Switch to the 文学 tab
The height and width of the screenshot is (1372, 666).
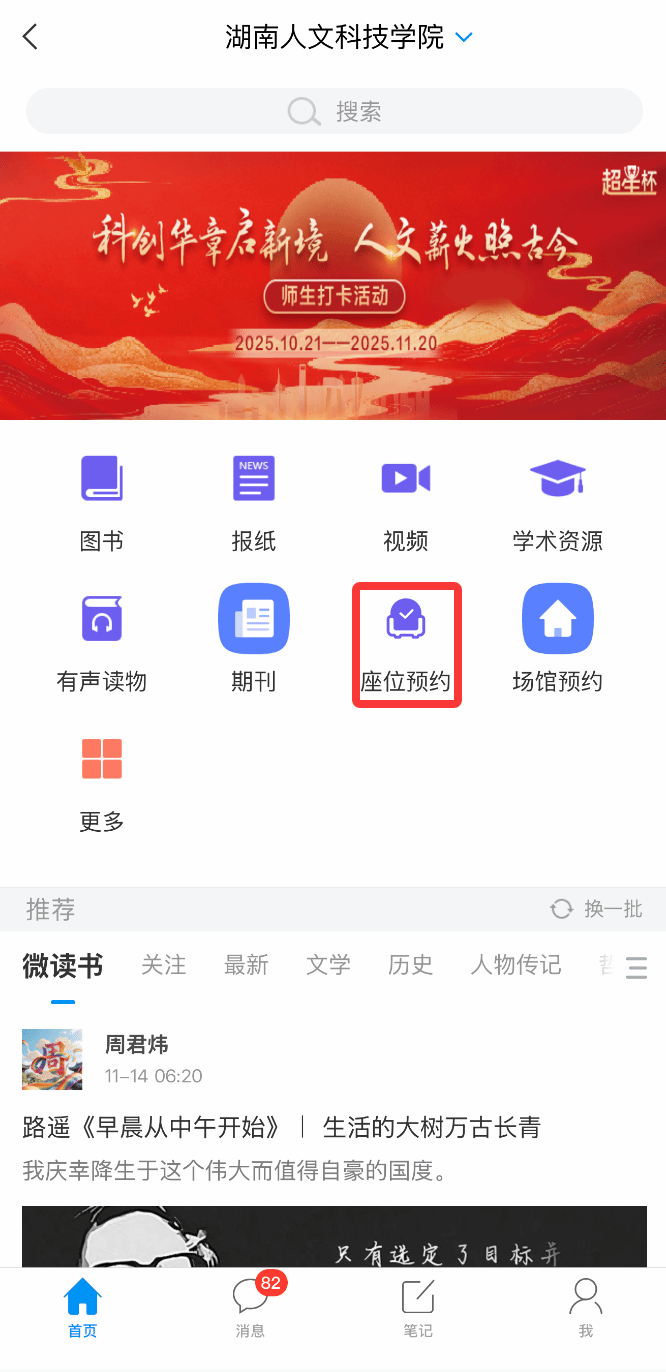[x=328, y=965]
